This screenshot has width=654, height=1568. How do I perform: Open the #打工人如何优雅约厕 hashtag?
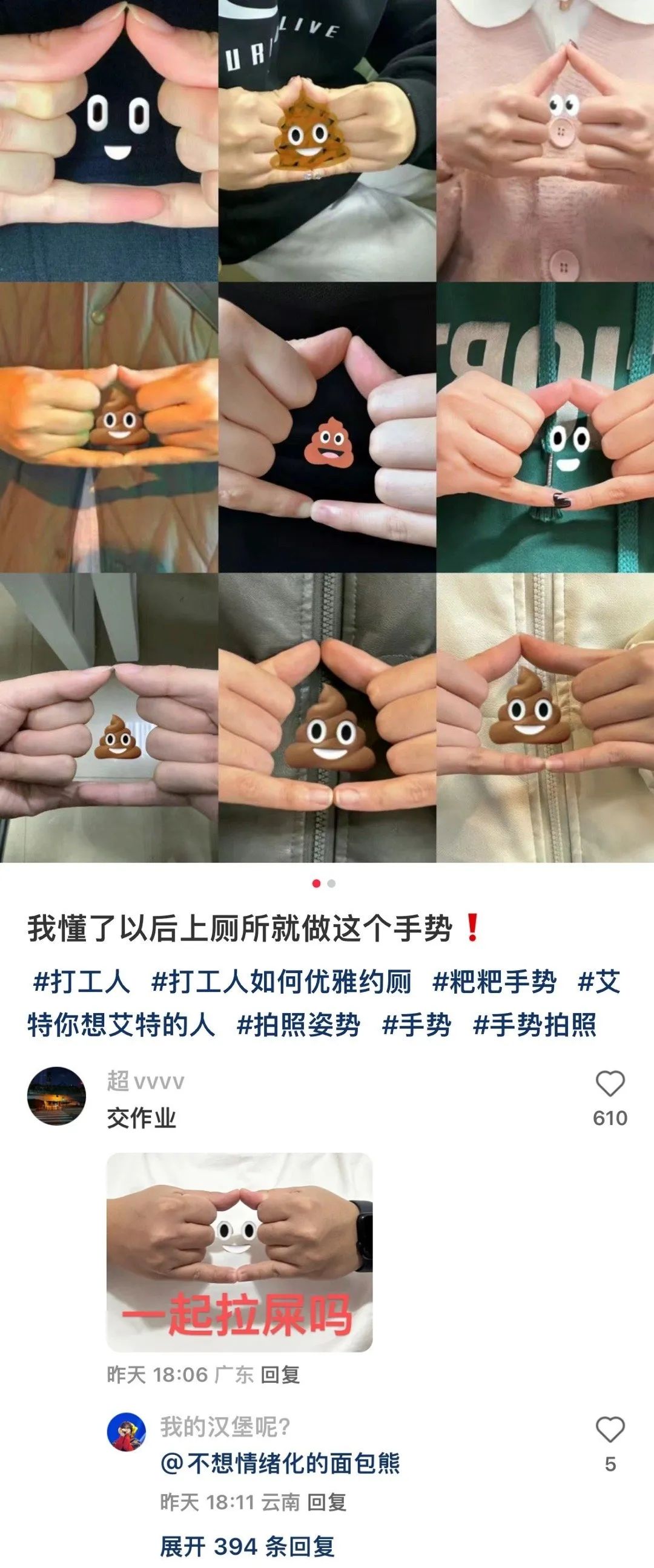tap(281, 982)
